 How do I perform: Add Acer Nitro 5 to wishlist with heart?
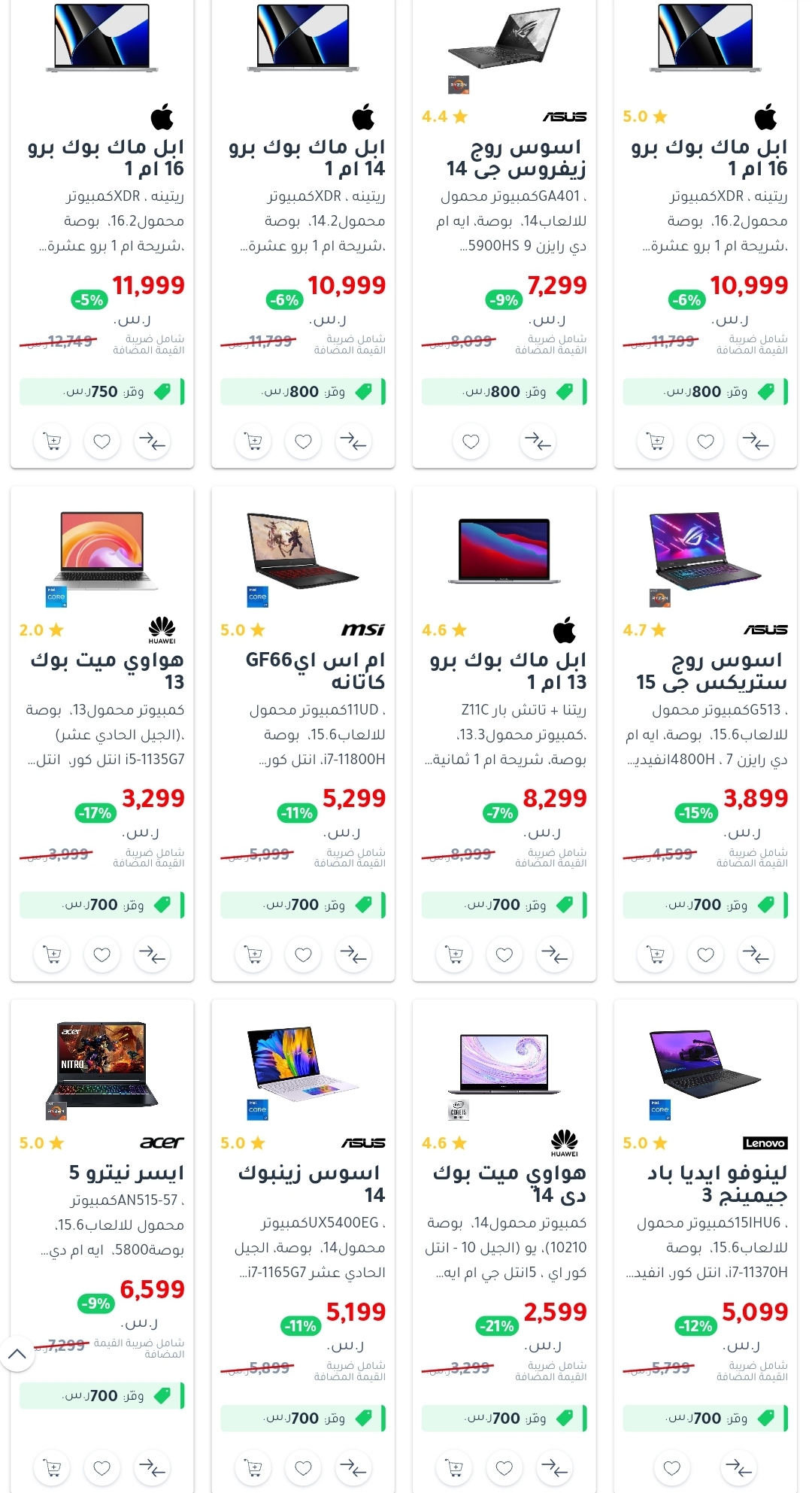click(x=102, y=1467)
